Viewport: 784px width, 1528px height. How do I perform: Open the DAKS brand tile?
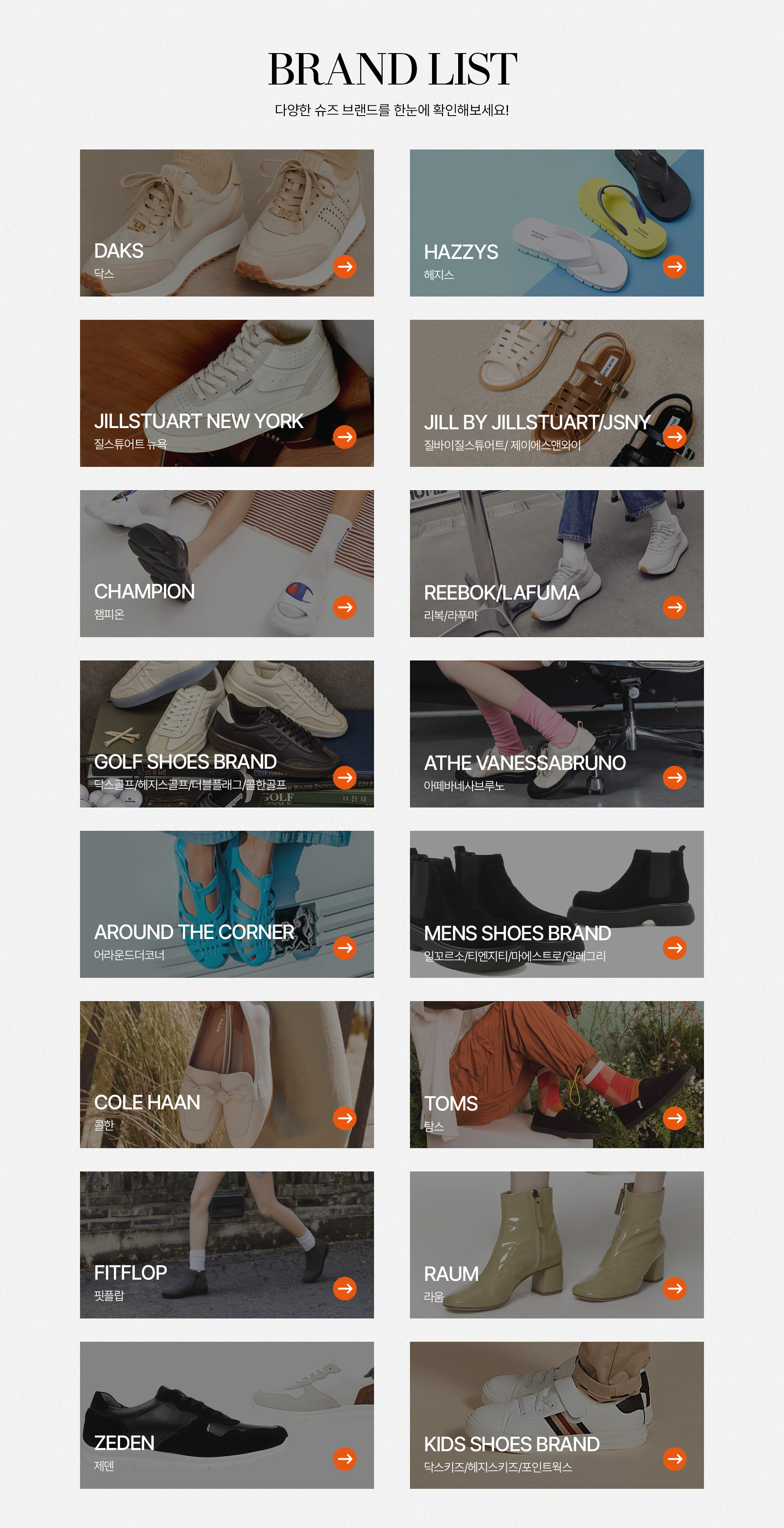pos(227,223)
